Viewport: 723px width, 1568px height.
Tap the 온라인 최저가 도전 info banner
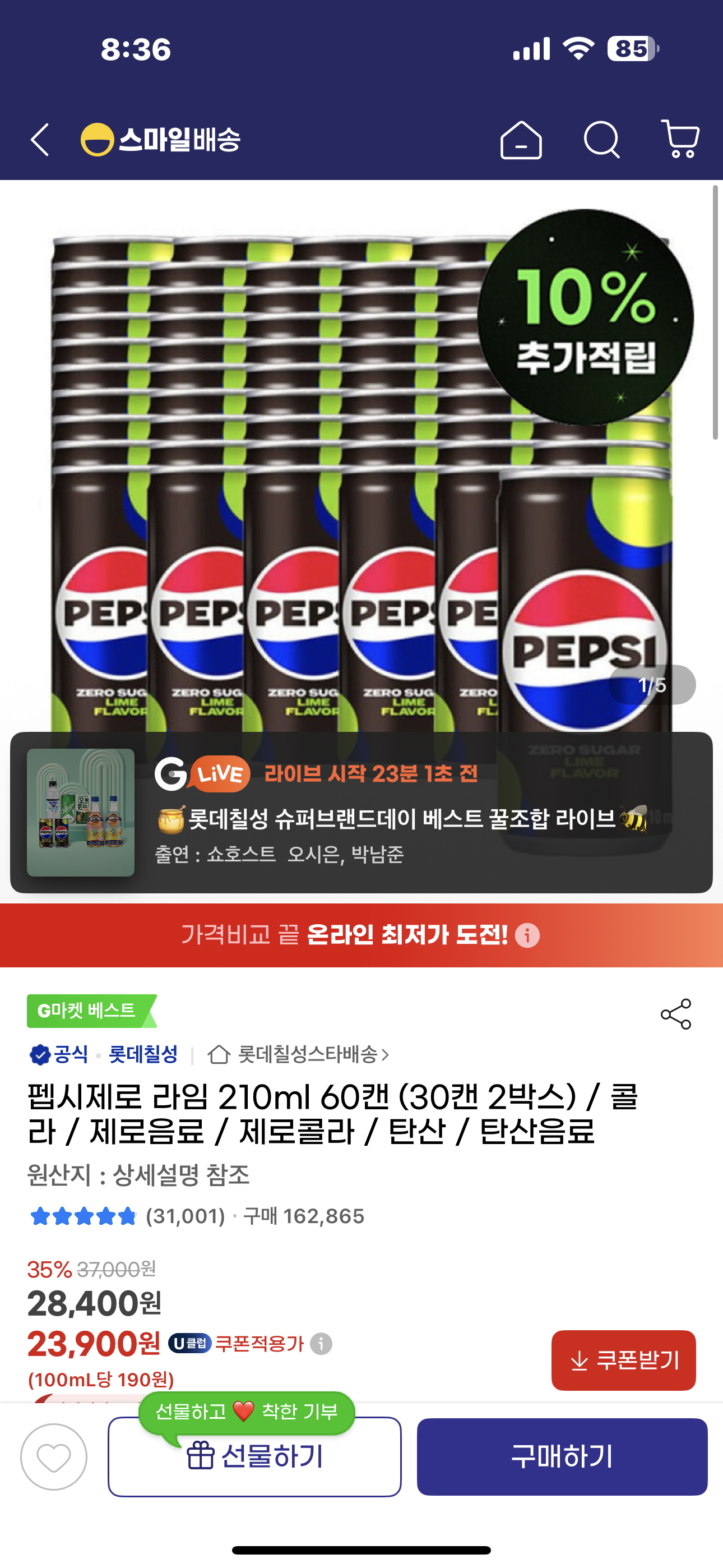[361, 935]
